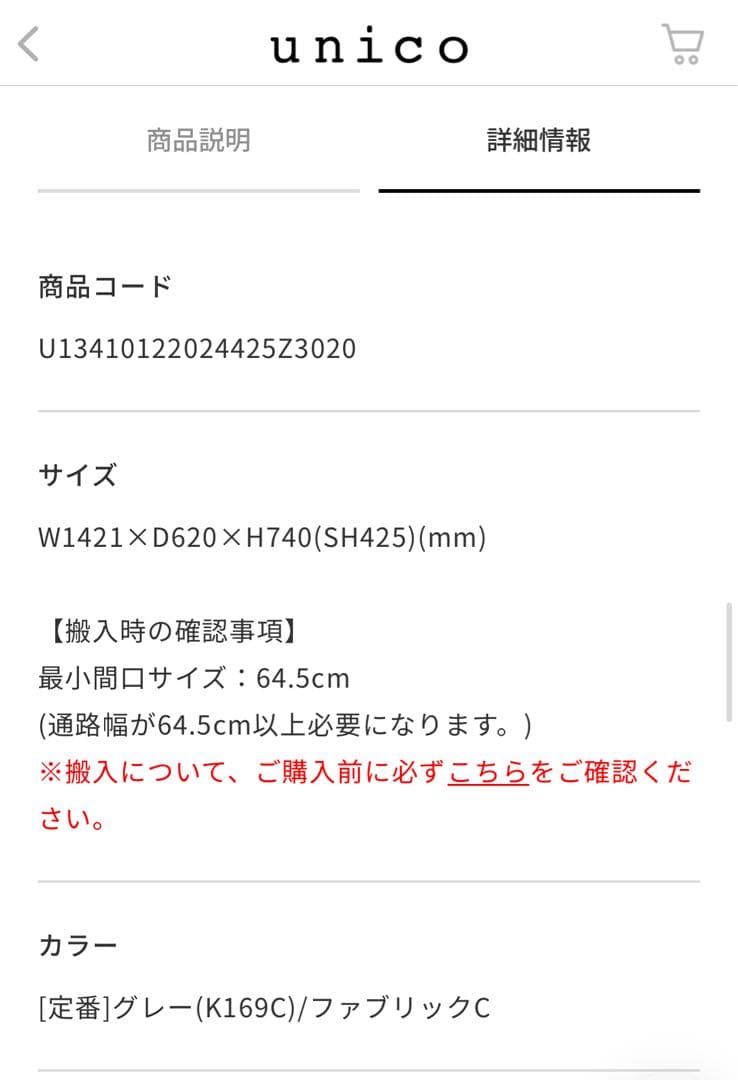Open the shopping cart
The width and height of the screenshot is (738, 1080).
click(x=683, y=45)
